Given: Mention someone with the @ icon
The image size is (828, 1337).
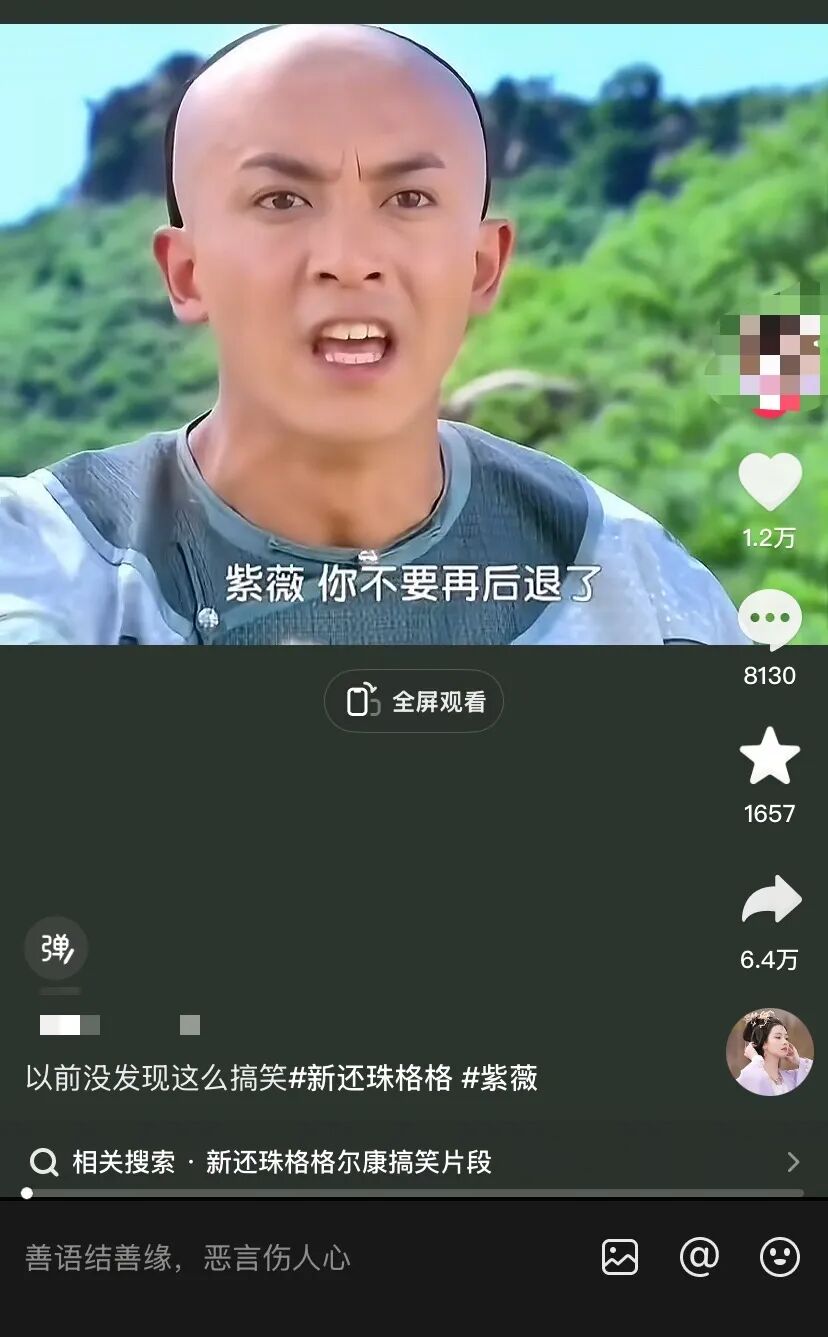Looking at the screenshot, I should tap(699, 1257).
